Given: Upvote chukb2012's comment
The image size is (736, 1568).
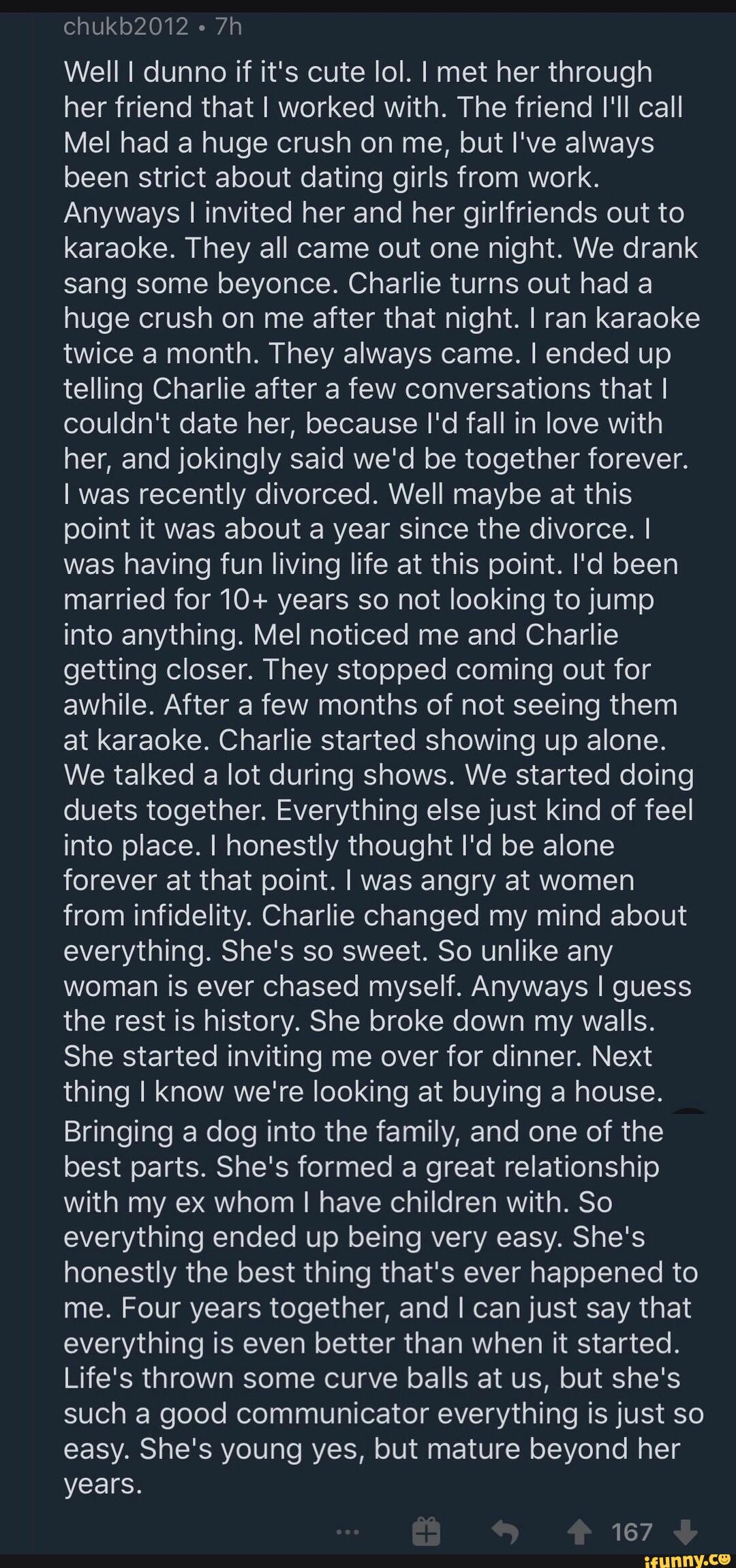Looking at the screenshot, I should (579, 1533).
